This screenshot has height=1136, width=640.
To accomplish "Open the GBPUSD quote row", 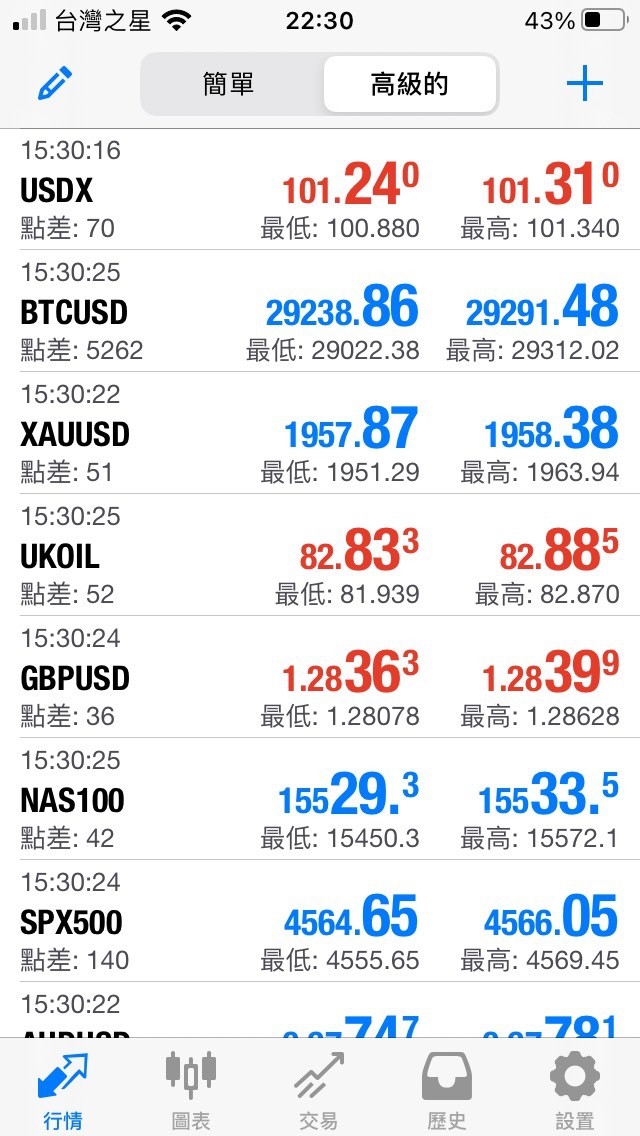I will coord(320,678).
